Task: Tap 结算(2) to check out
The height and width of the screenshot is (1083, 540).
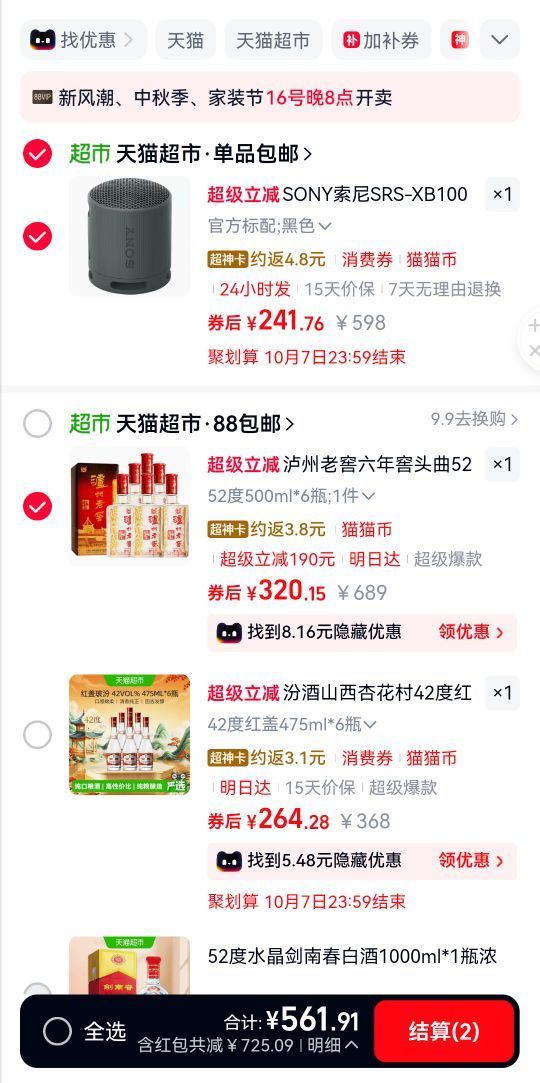Action: pyautogui.click(x=444, y=1031)
